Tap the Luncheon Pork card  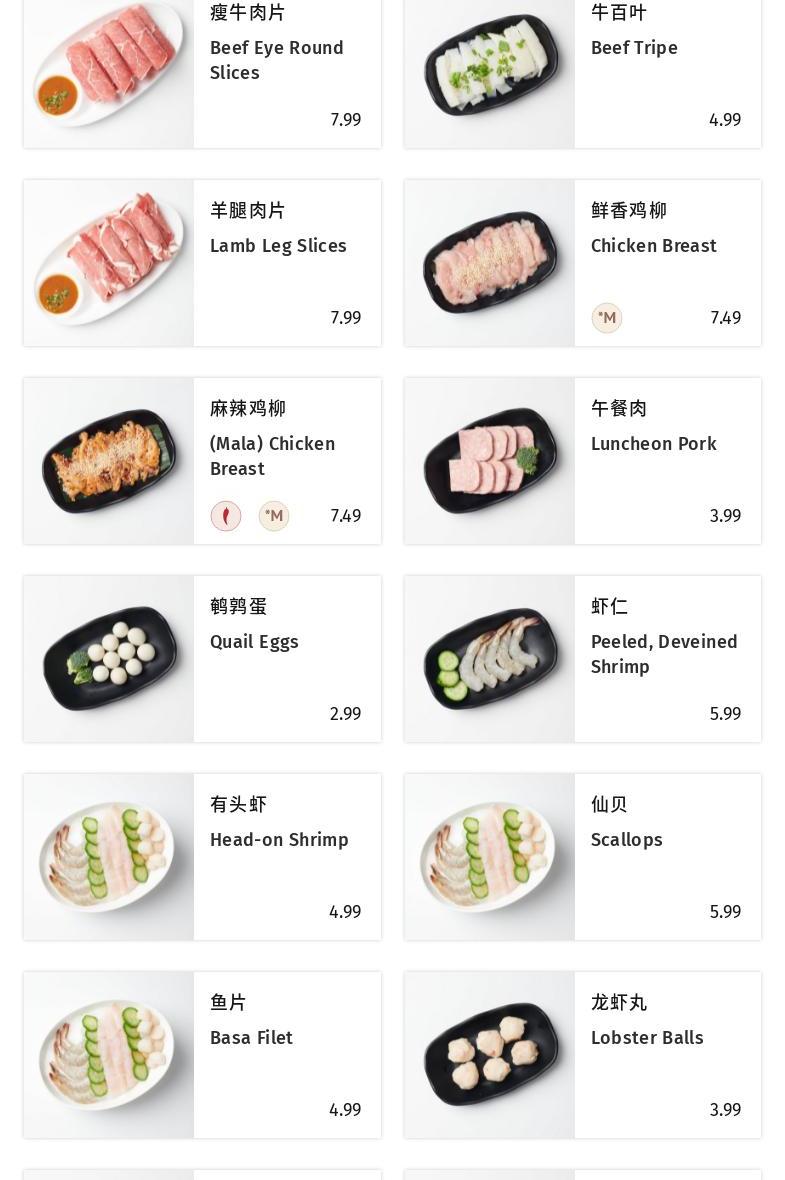[x=653, y=444]
